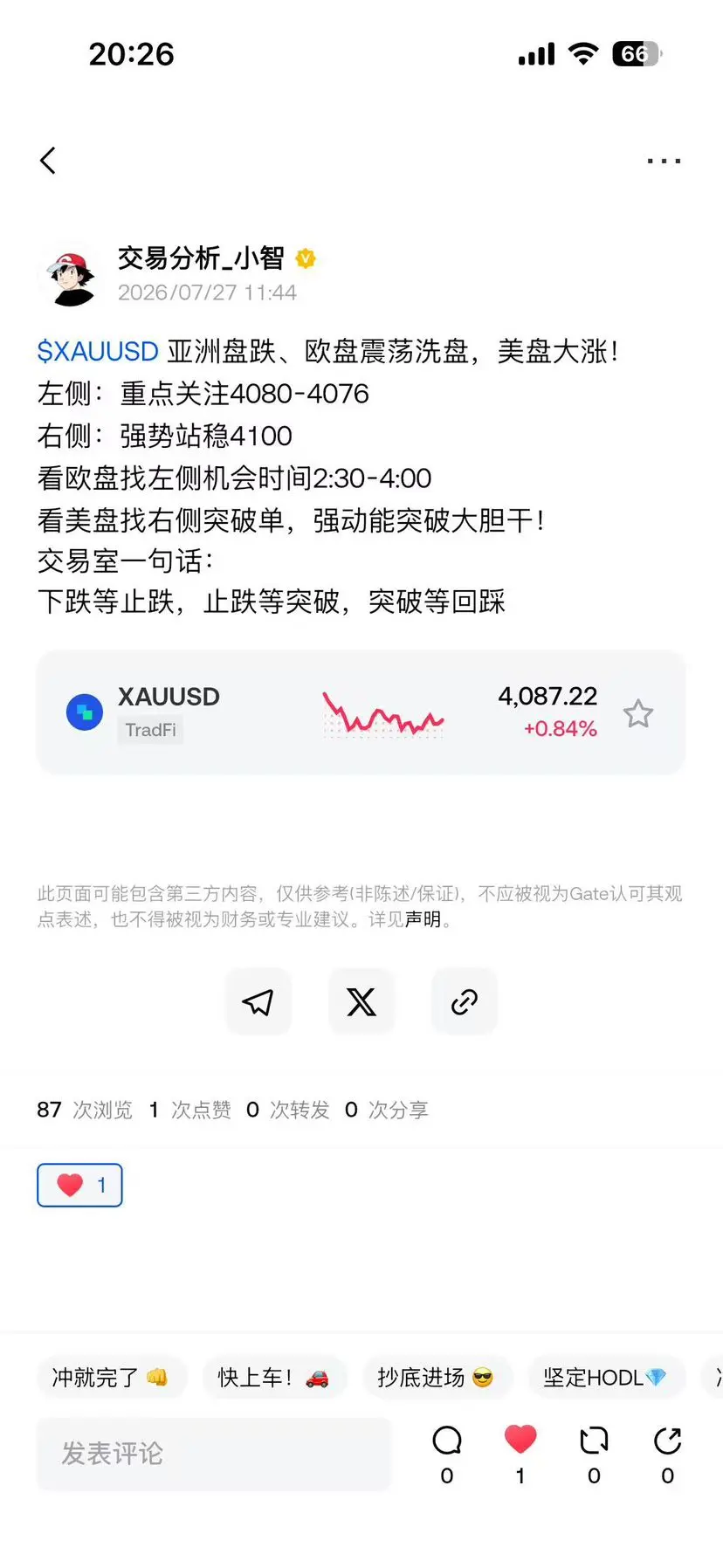Copy the post link
This screenshot has height=1568, width=723.
(465, 1001)
